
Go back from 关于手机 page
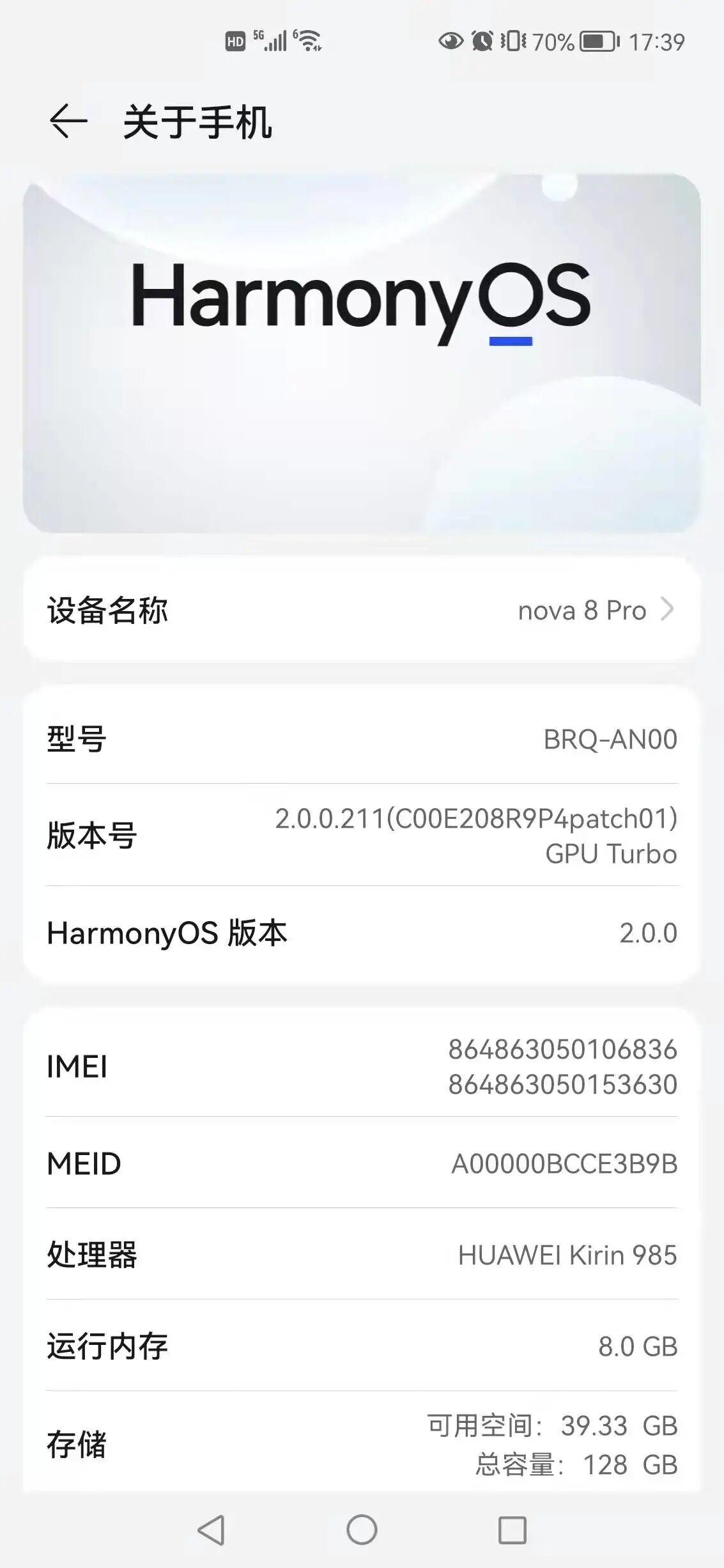pyautogui.click(x=68, y=121)
